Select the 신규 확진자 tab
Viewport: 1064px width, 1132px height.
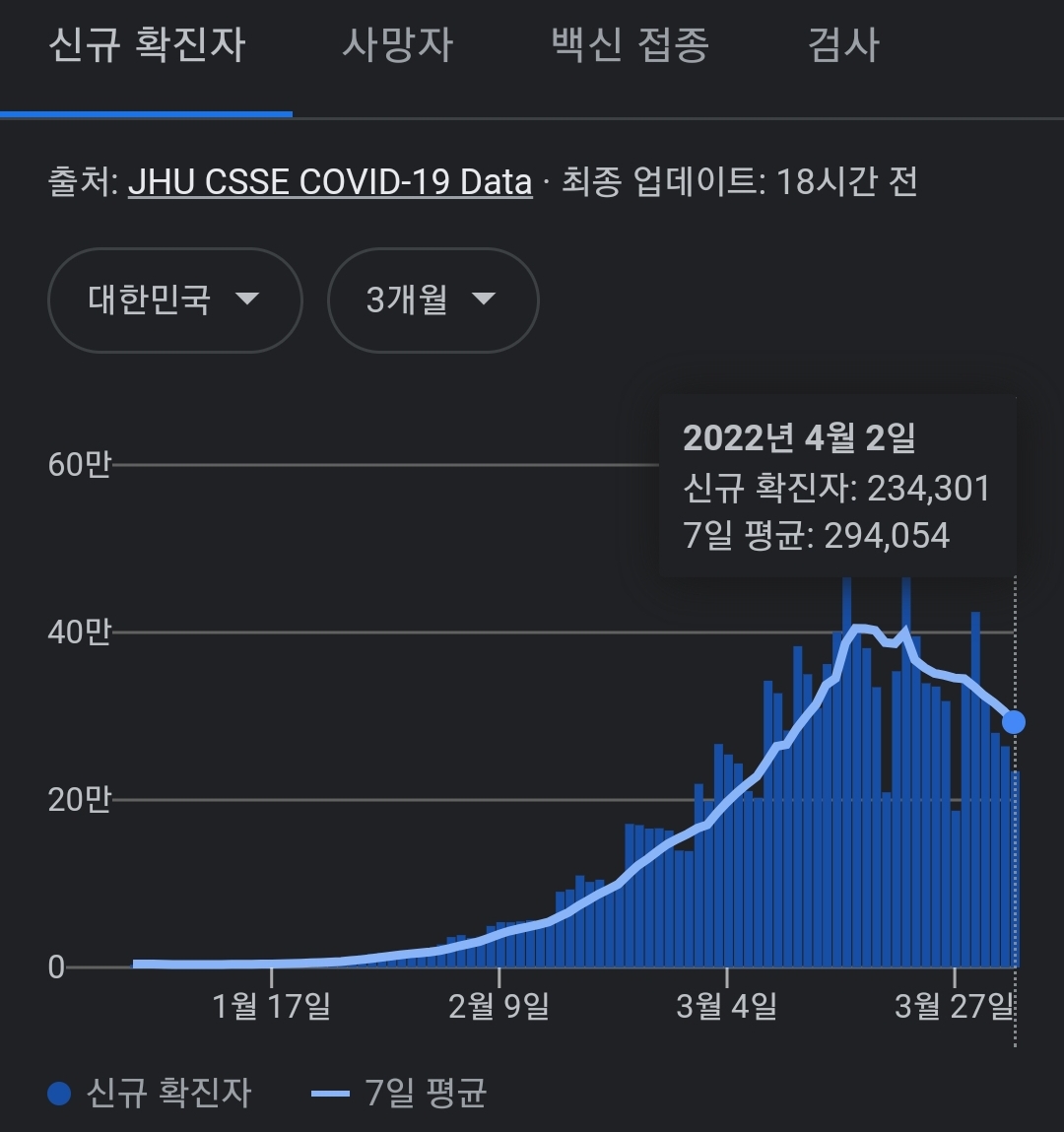147,44
